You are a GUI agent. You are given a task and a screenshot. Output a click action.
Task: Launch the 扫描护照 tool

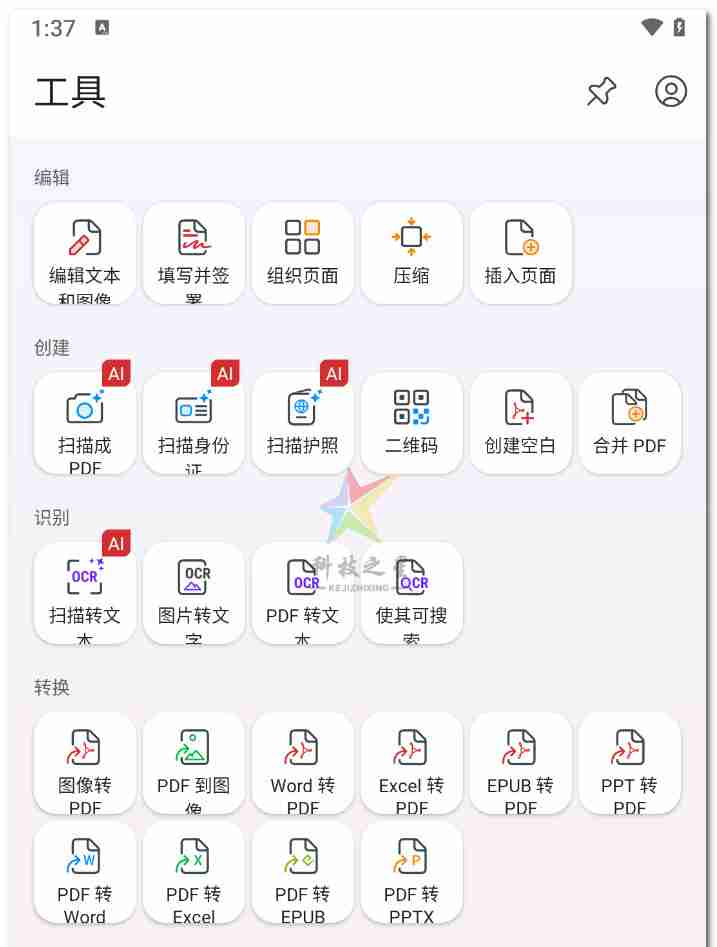pos(303,423)
